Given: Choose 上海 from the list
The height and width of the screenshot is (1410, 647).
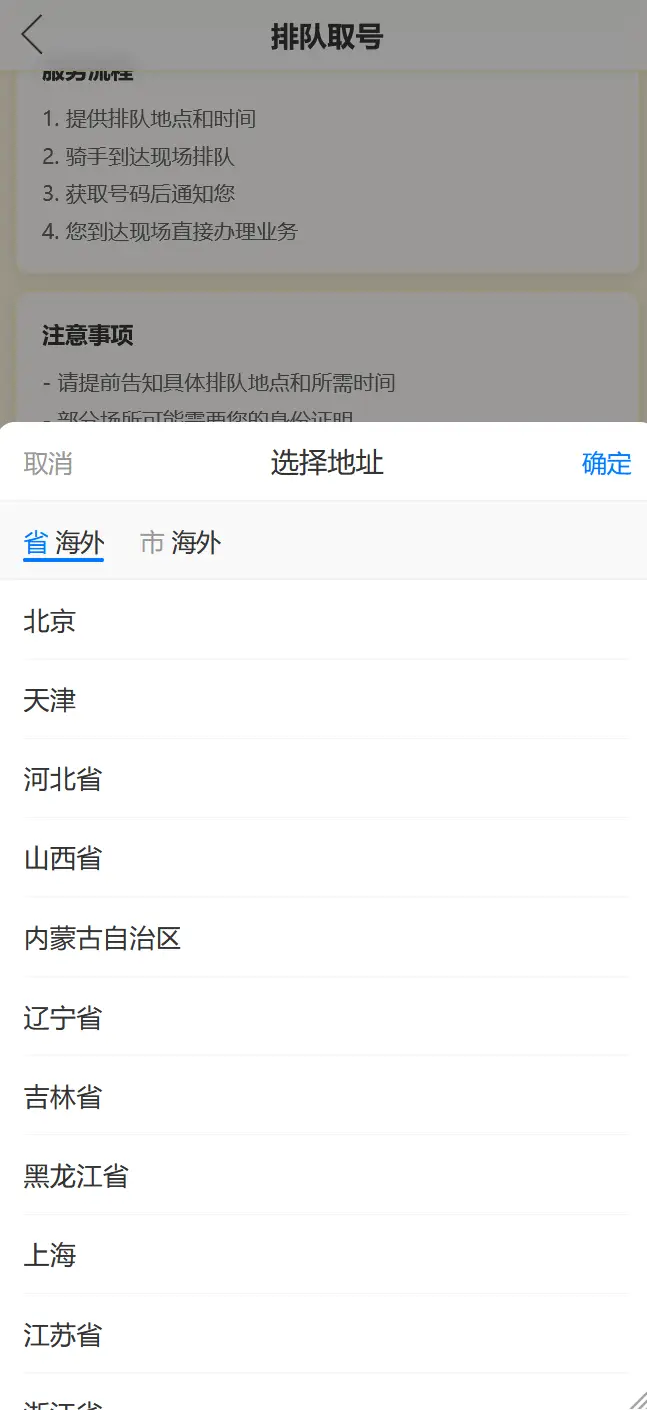Looking at the screenshot, I should pyautogui.click(x=50, y=1255).
